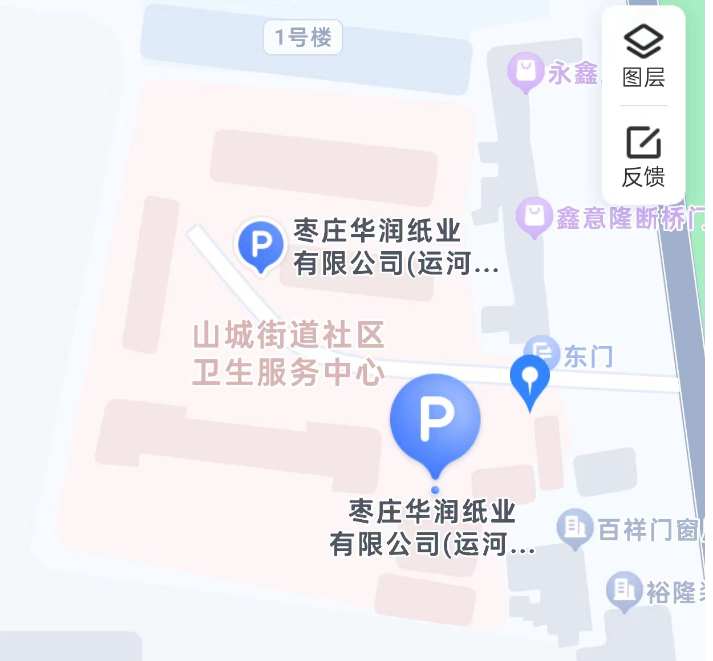This screenshot has height=661, width=713.
Task: Open the 永鑫 shop marker
Action: point(525,72)
